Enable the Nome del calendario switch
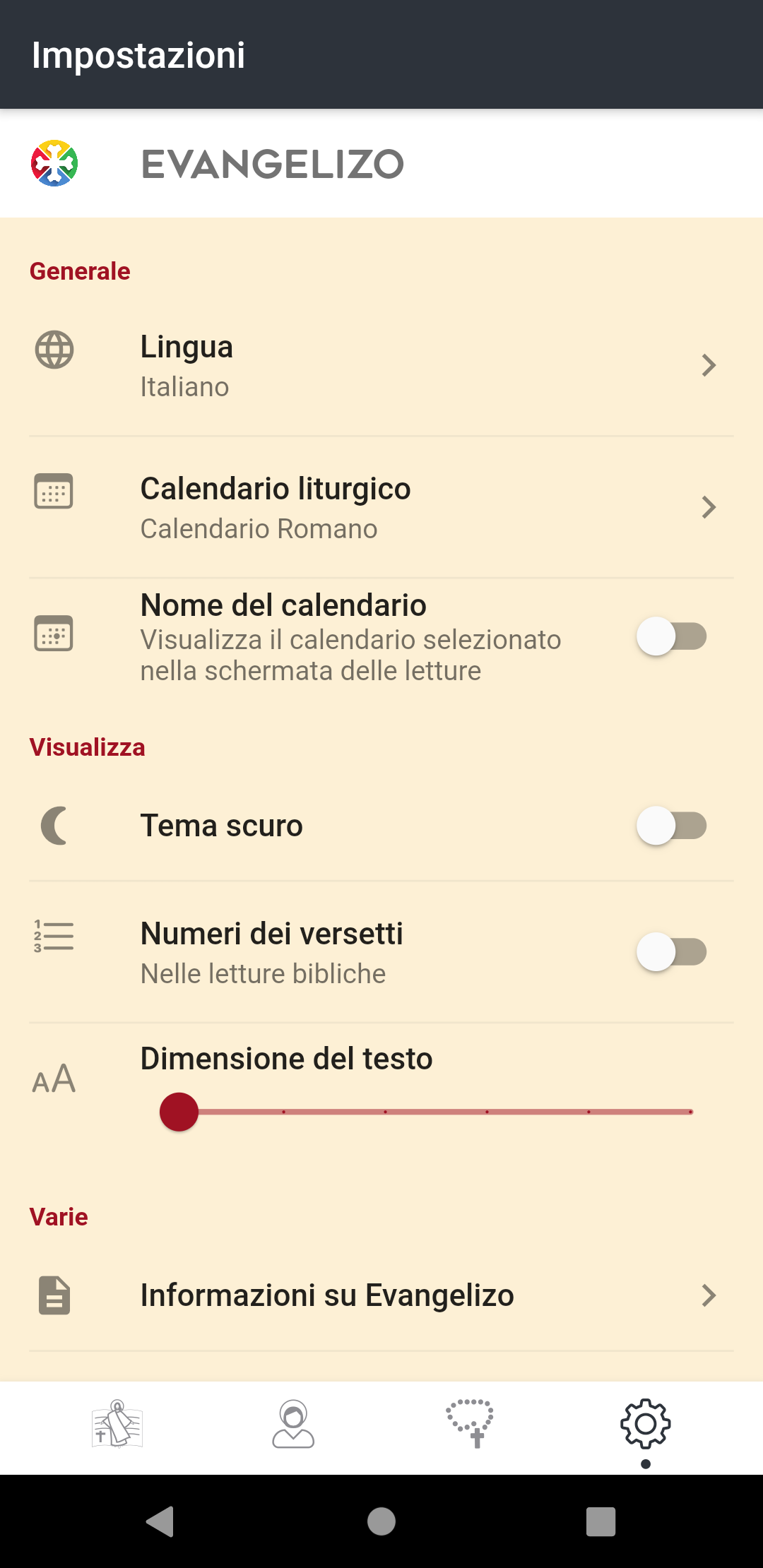 [x=671, y=636]
